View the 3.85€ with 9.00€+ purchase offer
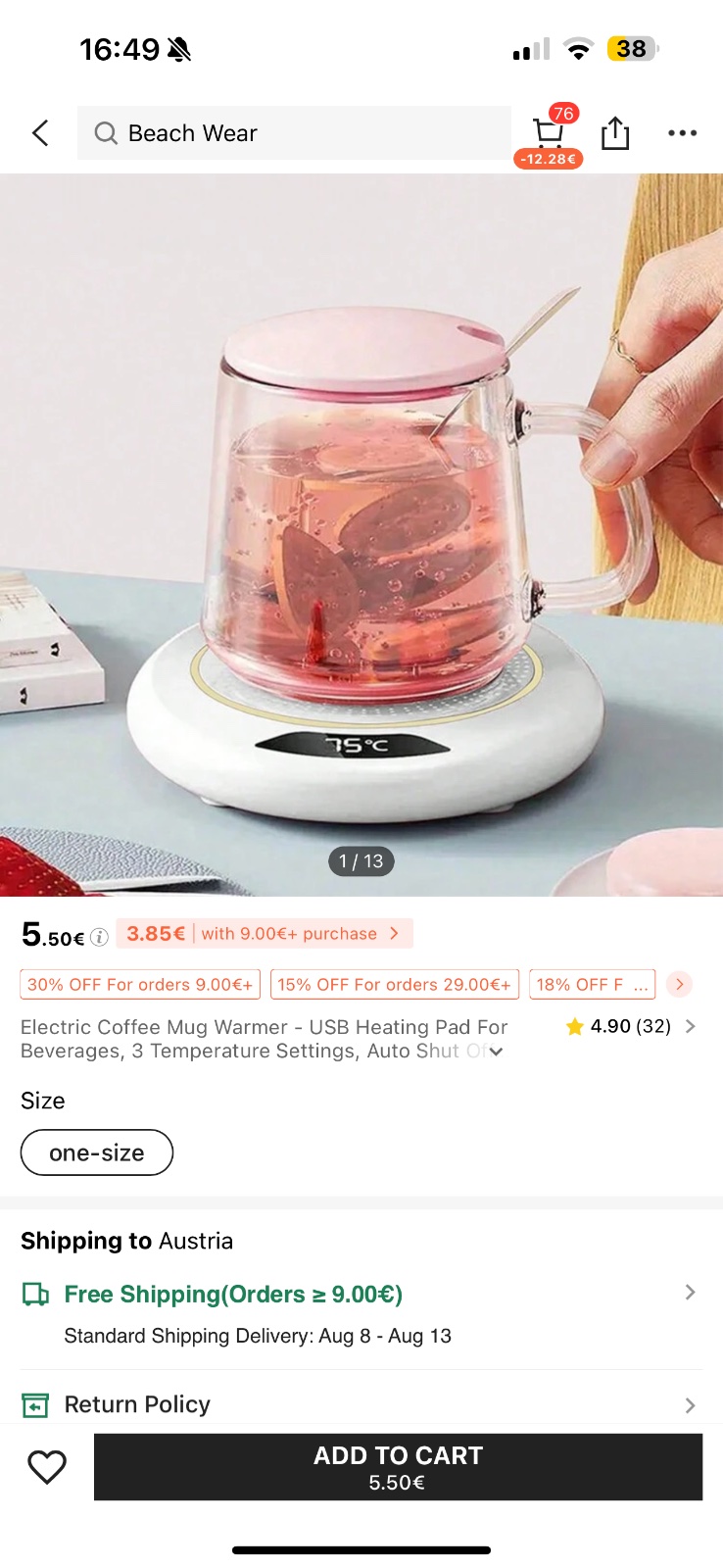The width and height of the screenshot is (723, 1568). pos(265,933)
